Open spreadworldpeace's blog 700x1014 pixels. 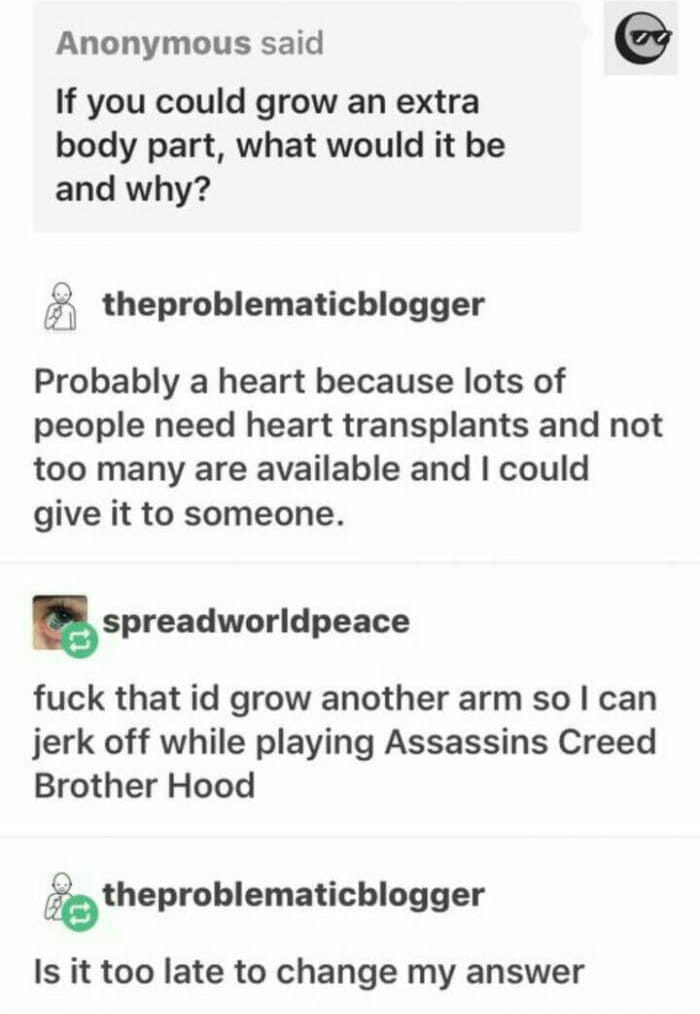[x=256, y=621]
